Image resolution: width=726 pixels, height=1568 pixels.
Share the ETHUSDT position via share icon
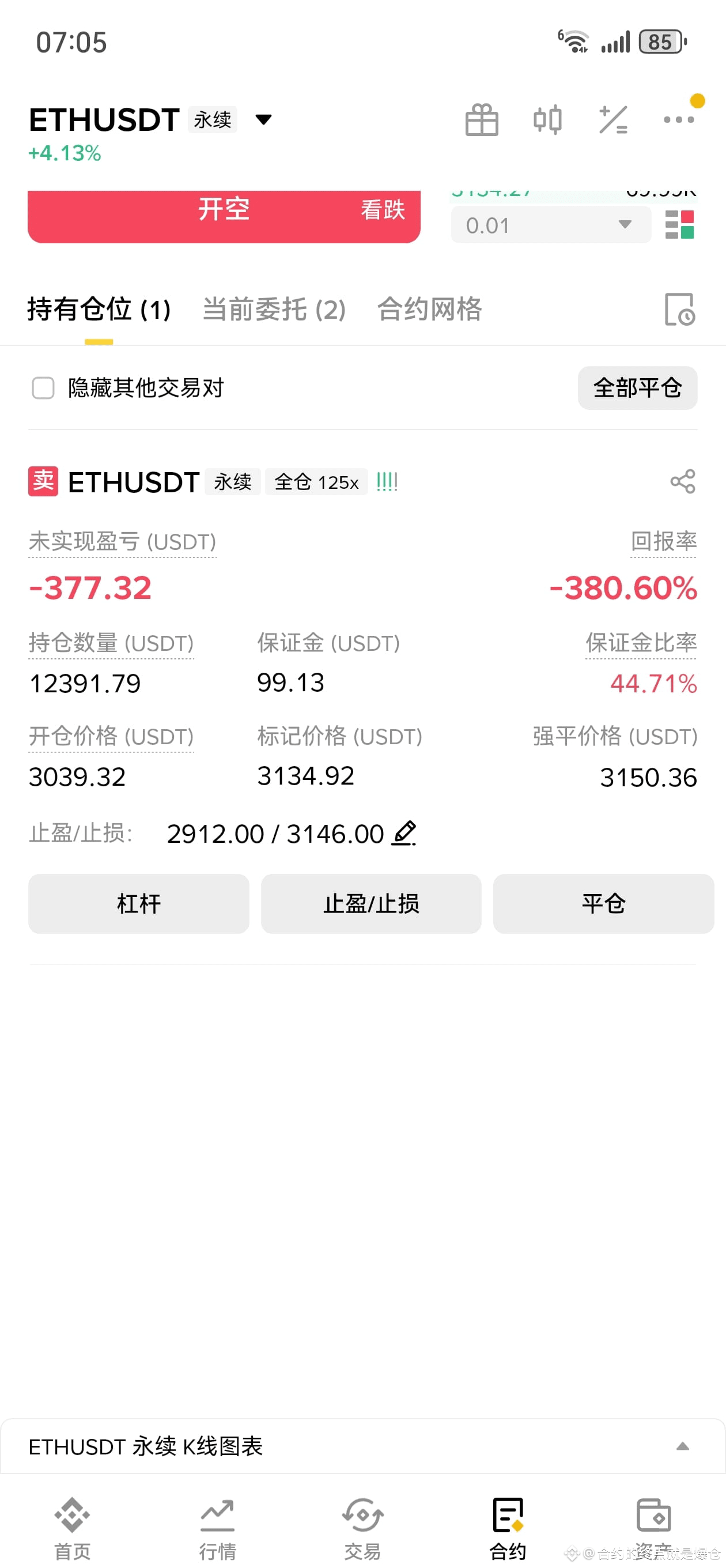(683, 481)
